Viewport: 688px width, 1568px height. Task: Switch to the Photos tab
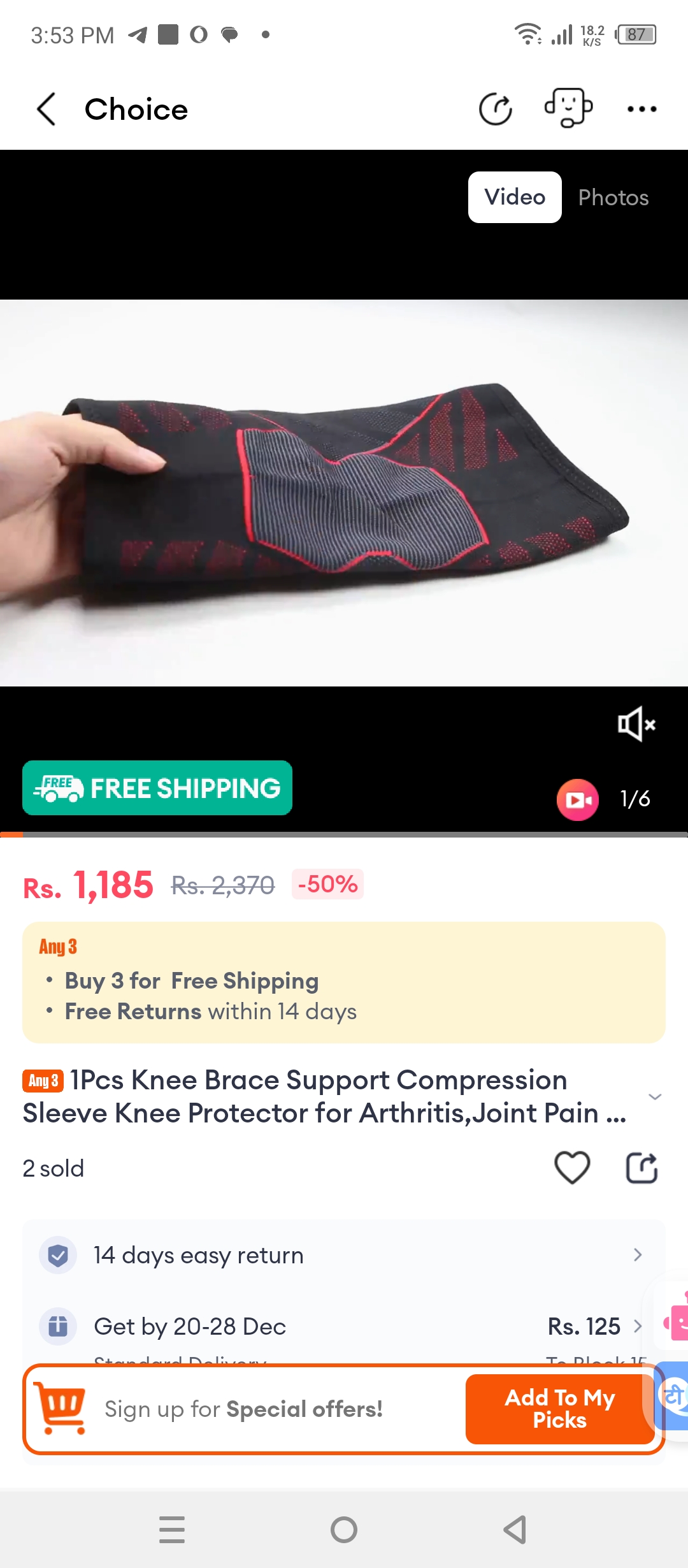click(613, 198)
